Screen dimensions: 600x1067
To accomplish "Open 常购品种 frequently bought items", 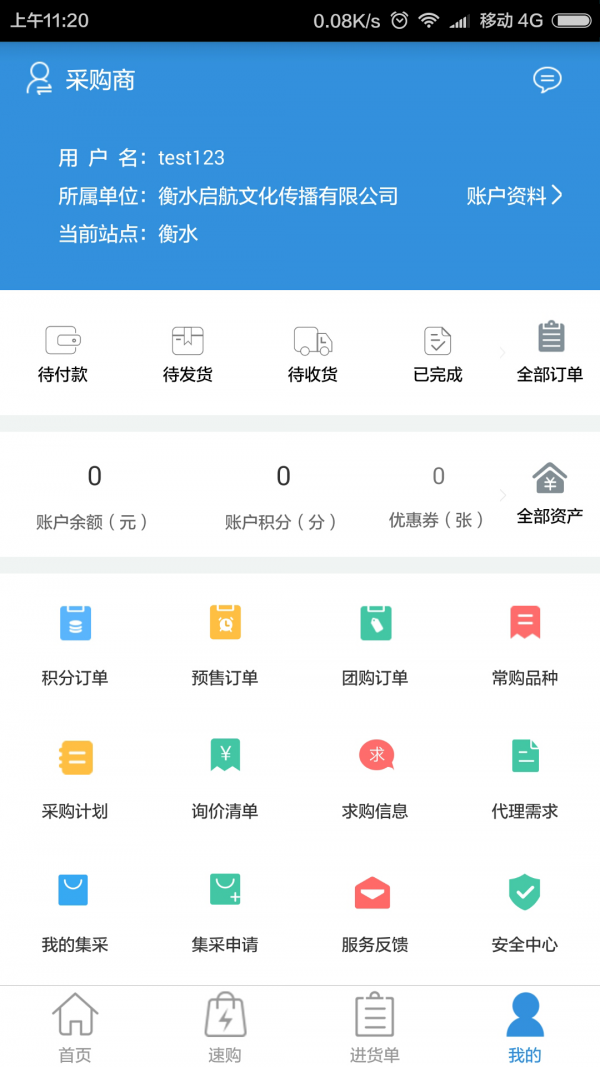I will (x=525, y=645).
